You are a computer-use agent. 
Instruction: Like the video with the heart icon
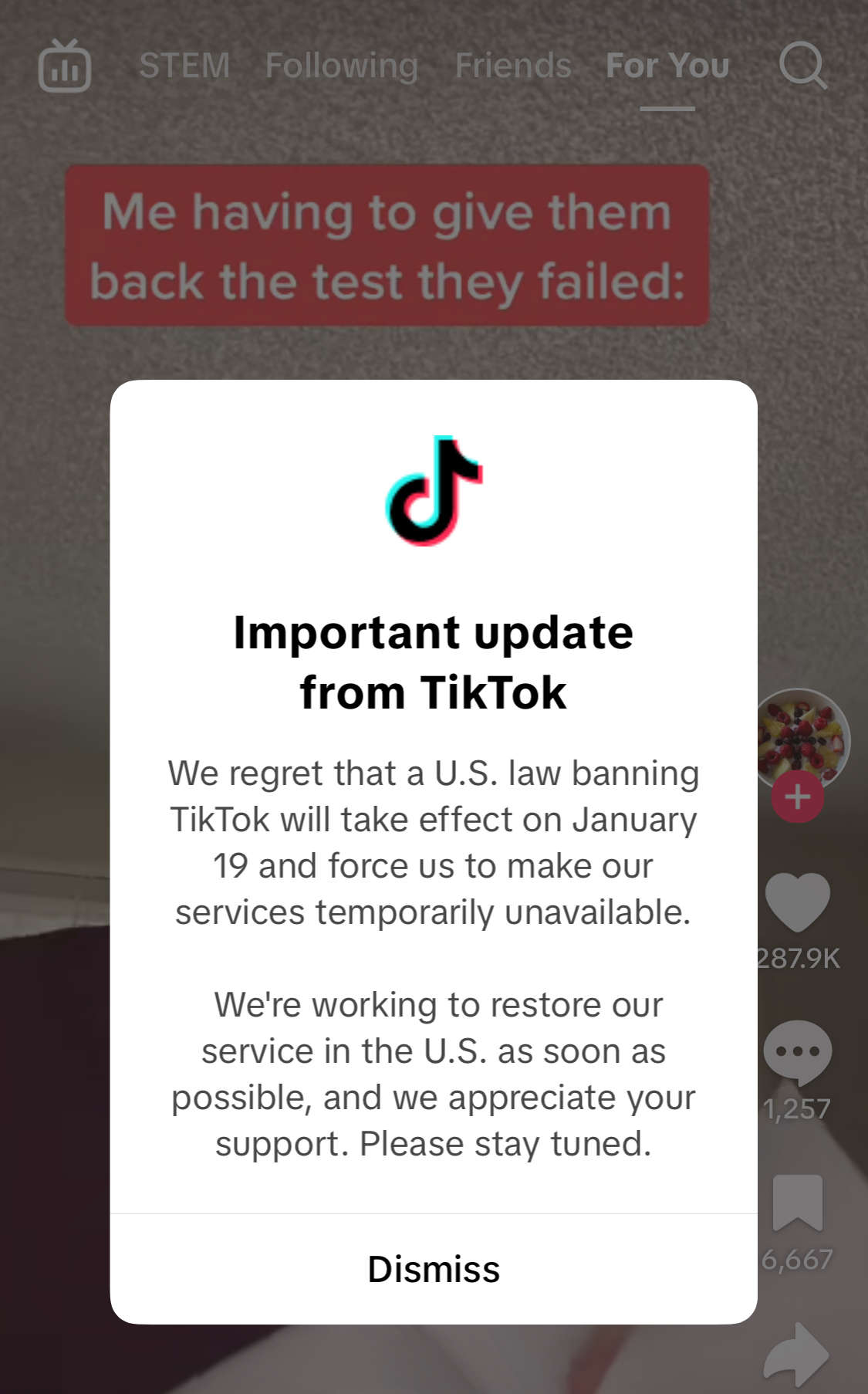tap(797, 902)
